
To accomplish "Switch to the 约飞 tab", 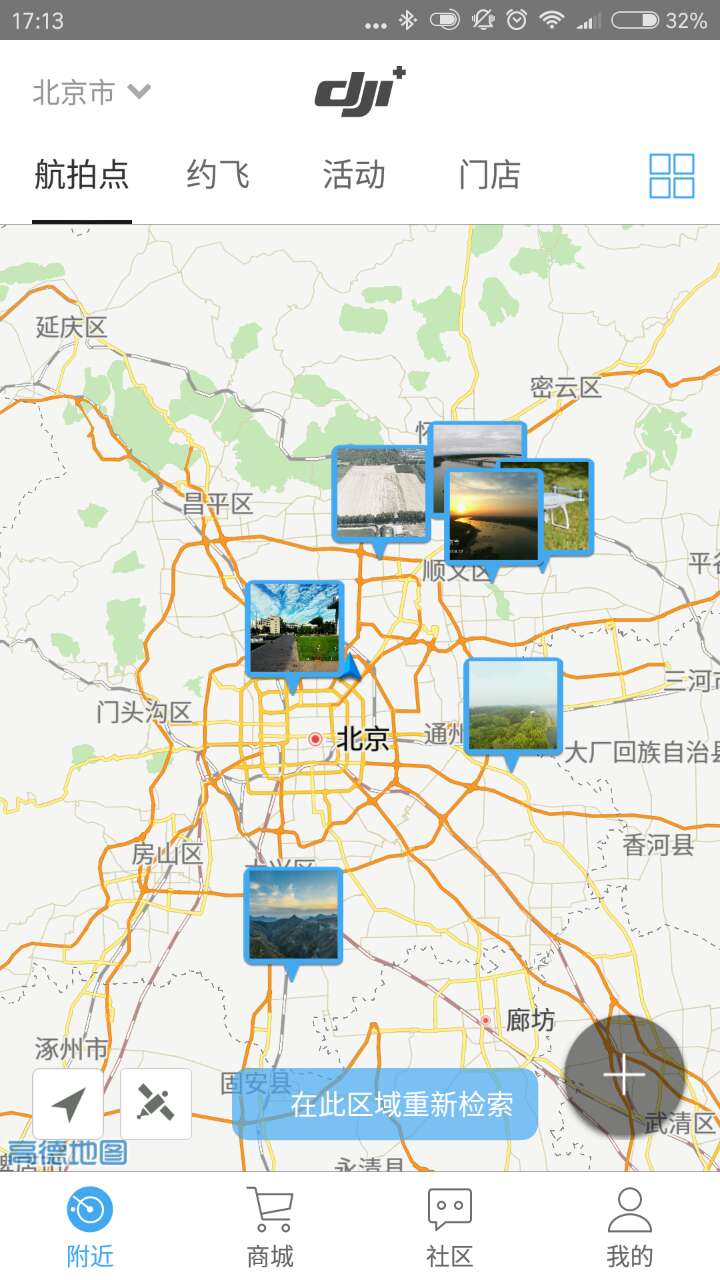I will 217,175.
